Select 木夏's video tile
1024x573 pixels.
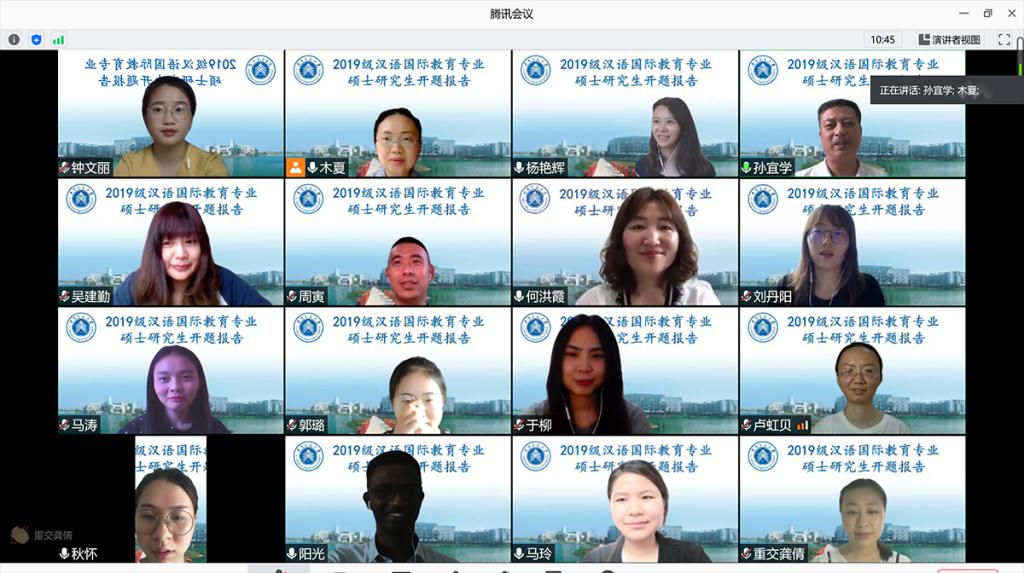point(397,114)
